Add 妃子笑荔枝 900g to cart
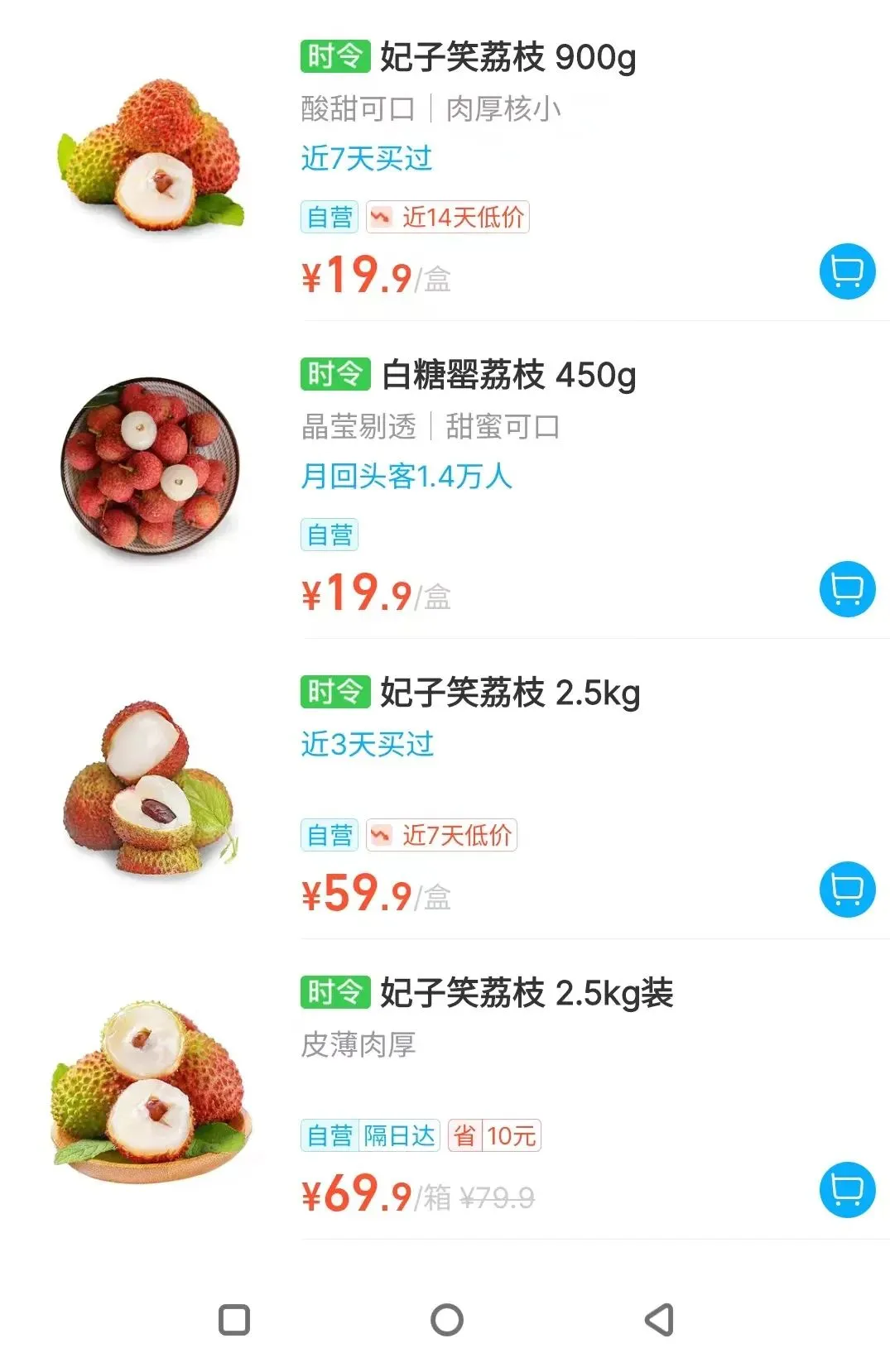This screenshot has height=1372, width=890. pos(847,271)
